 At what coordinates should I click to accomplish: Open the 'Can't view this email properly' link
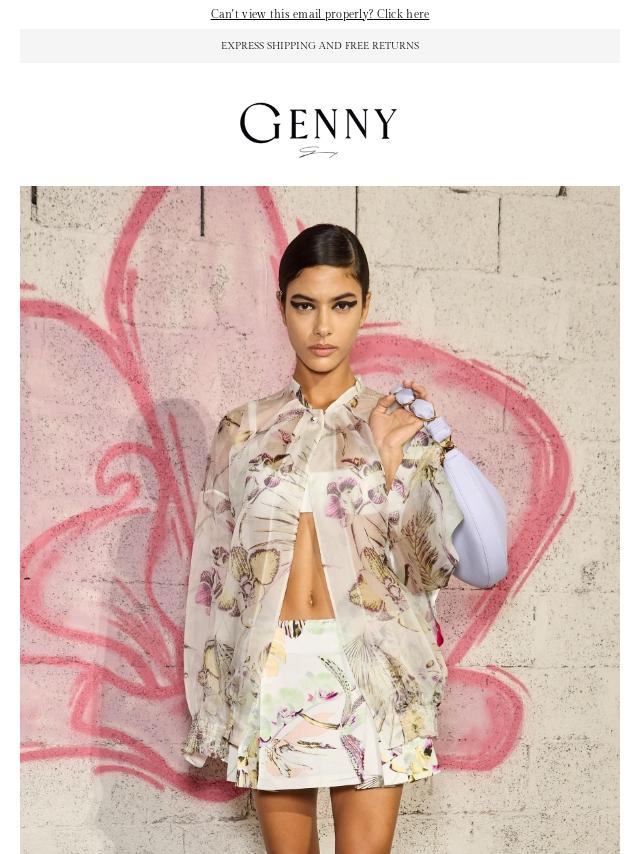pos(319,14)
